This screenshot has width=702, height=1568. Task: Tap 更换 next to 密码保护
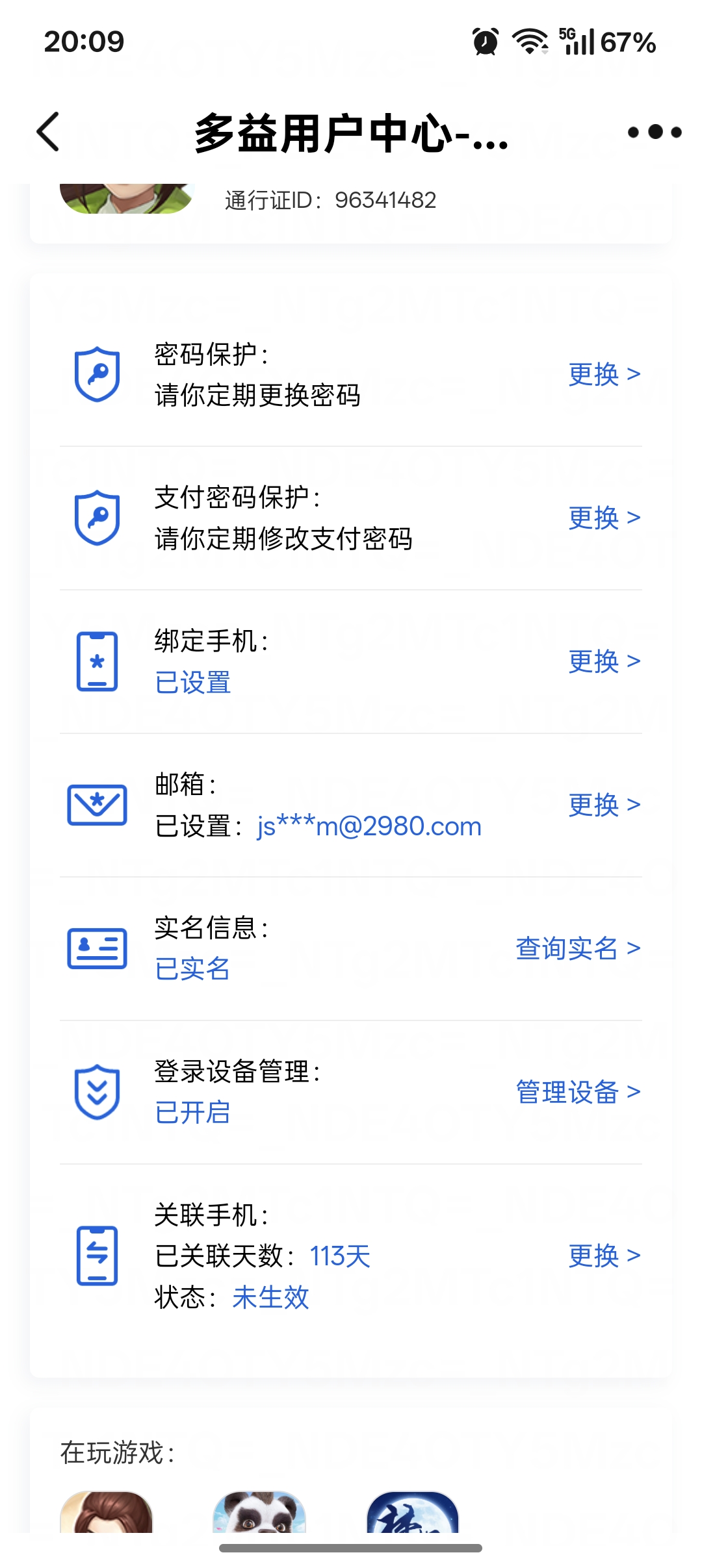[x=604, y=375]
